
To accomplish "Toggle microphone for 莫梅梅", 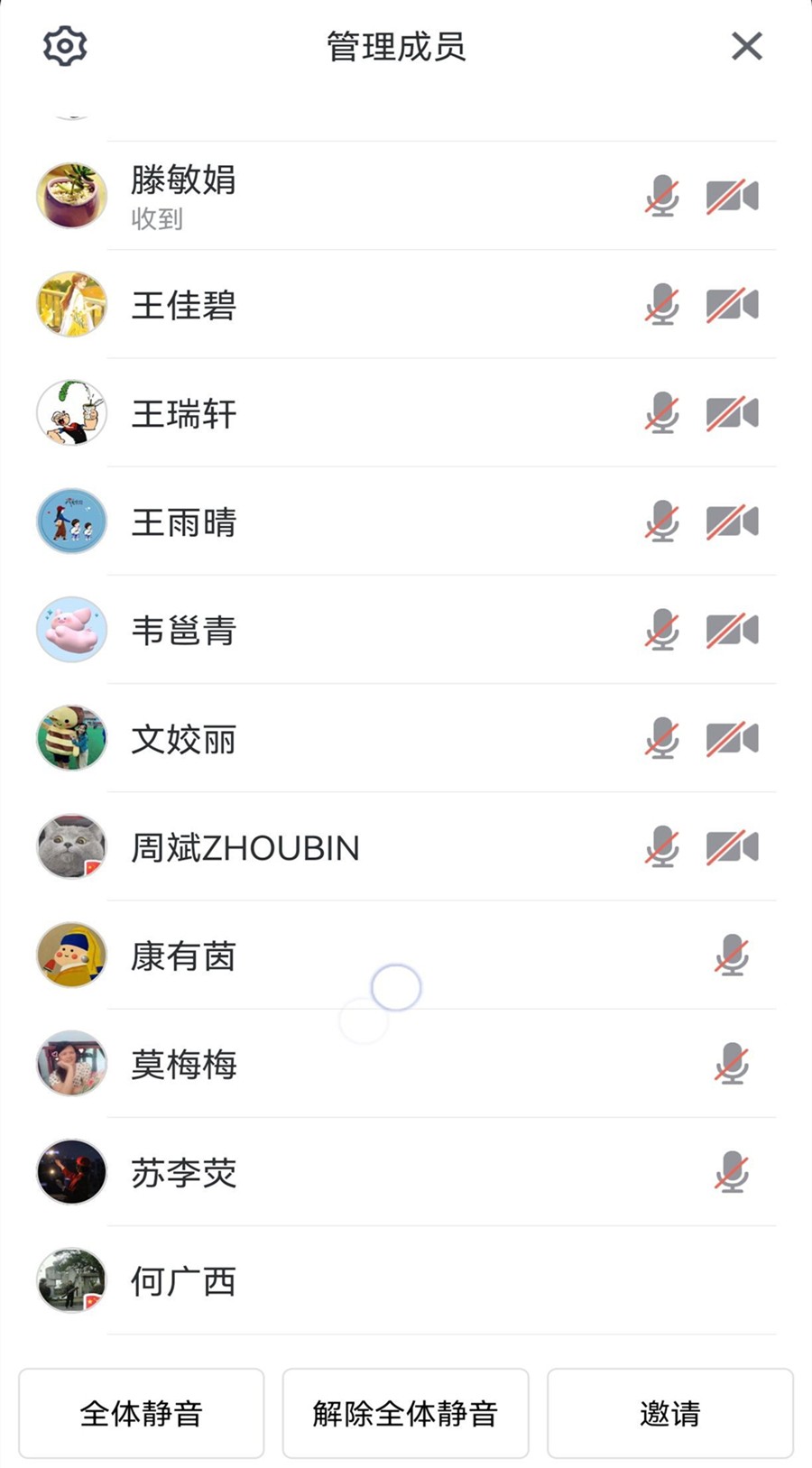I will pyautogui.click(x=732, y=1064).
